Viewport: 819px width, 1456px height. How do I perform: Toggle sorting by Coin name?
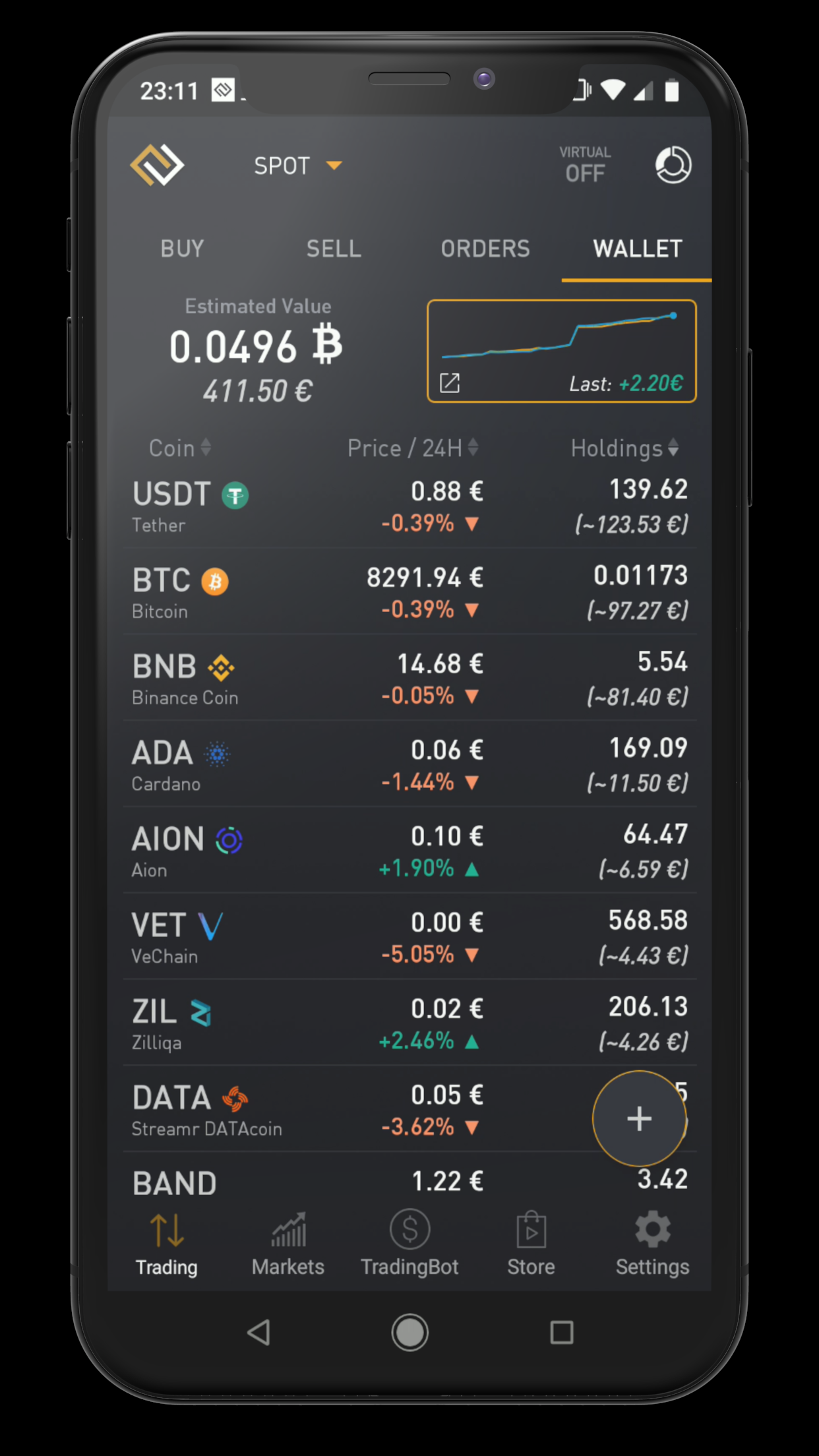tap(179, 448)
